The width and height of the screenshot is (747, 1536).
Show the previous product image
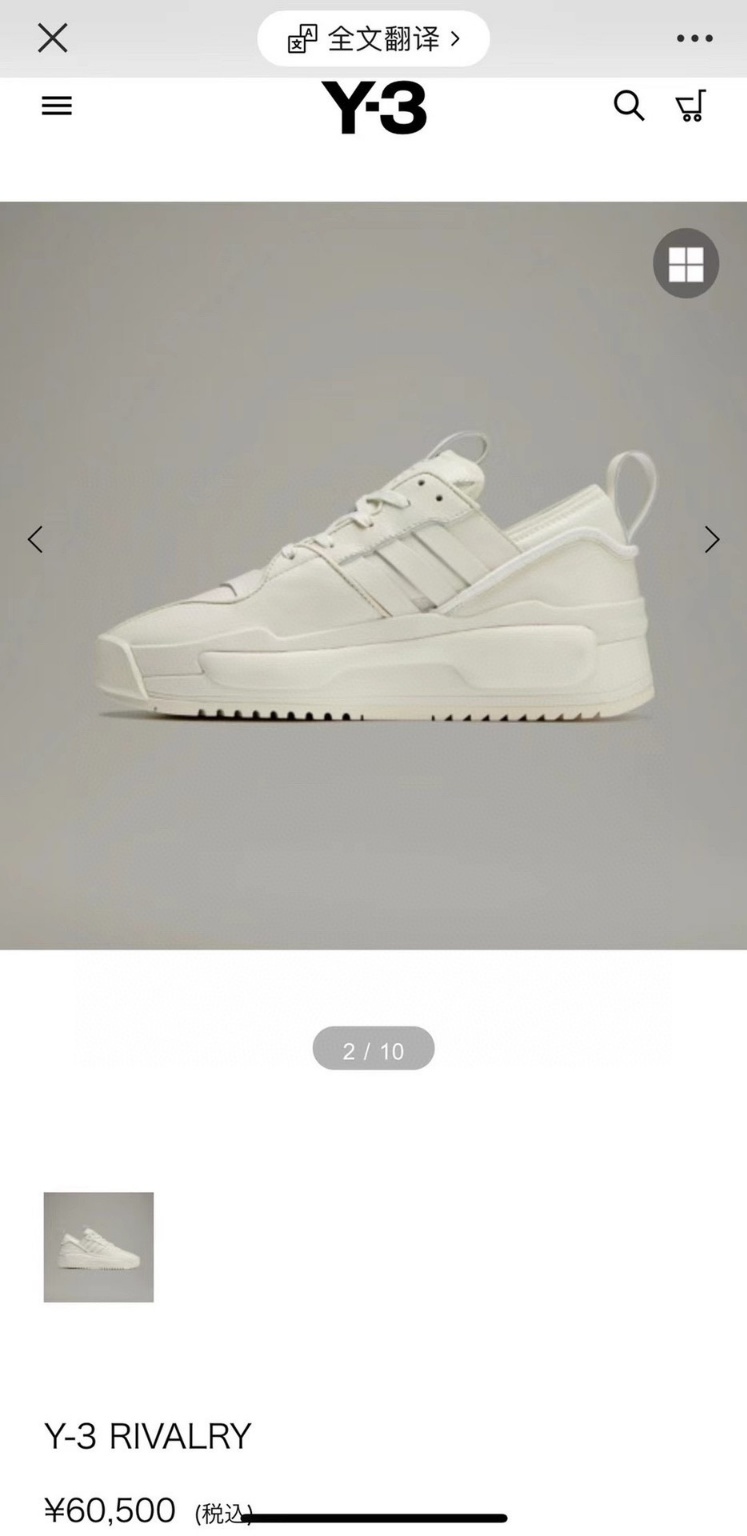[35, 540]
